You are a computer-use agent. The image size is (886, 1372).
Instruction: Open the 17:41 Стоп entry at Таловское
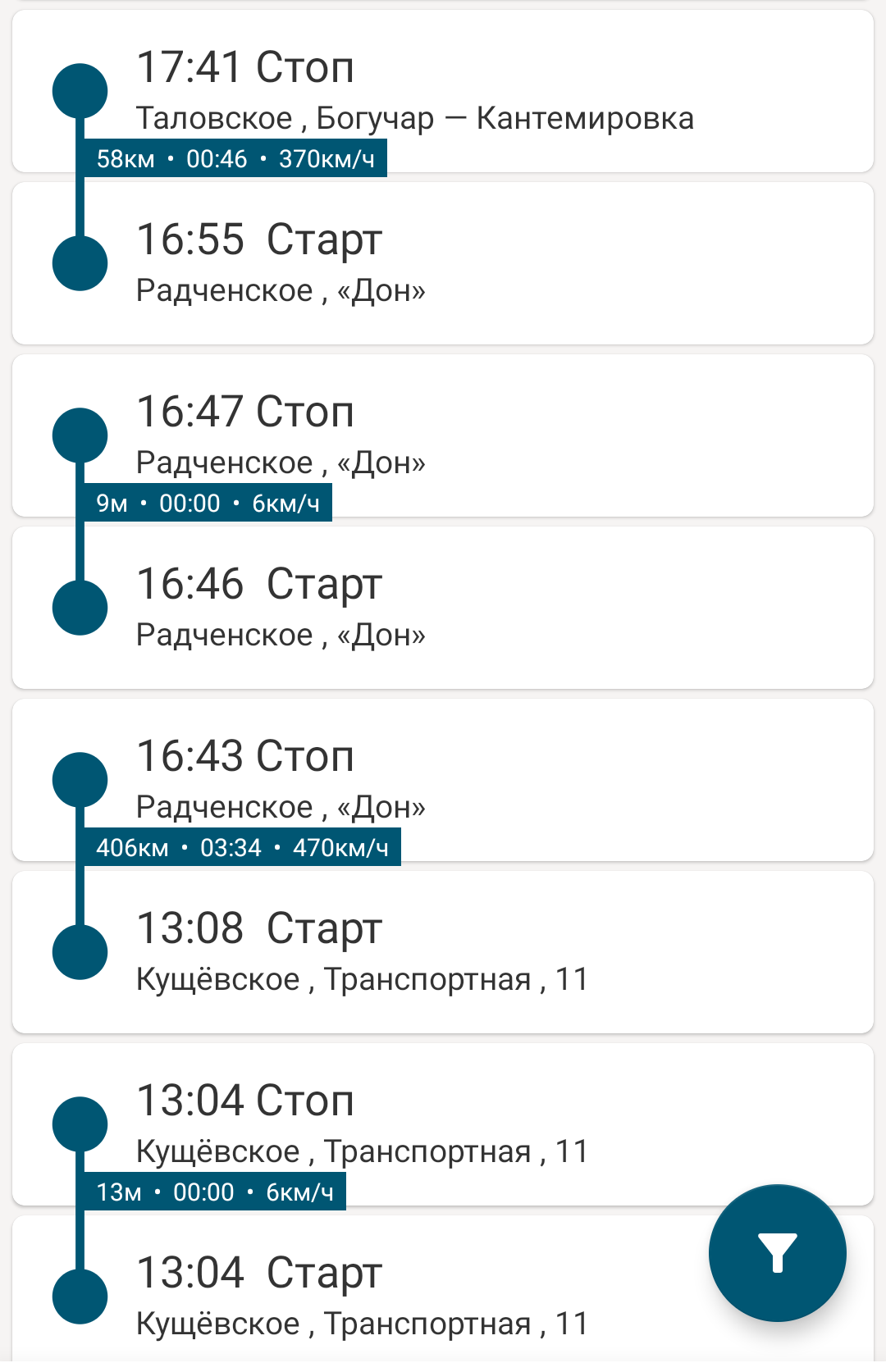click(443, 90)
